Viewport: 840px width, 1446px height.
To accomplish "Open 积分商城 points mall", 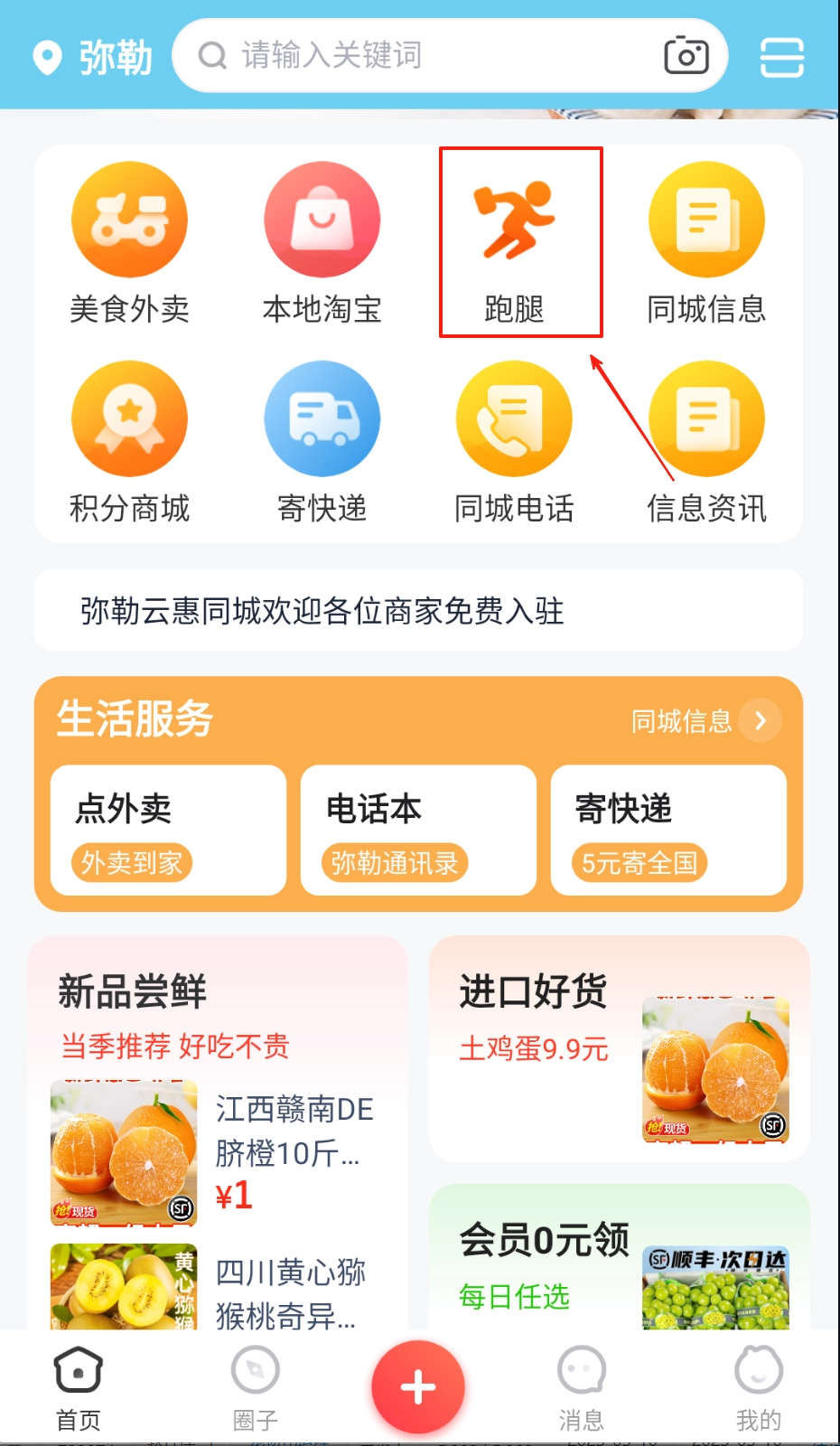I will coord(129,442).
